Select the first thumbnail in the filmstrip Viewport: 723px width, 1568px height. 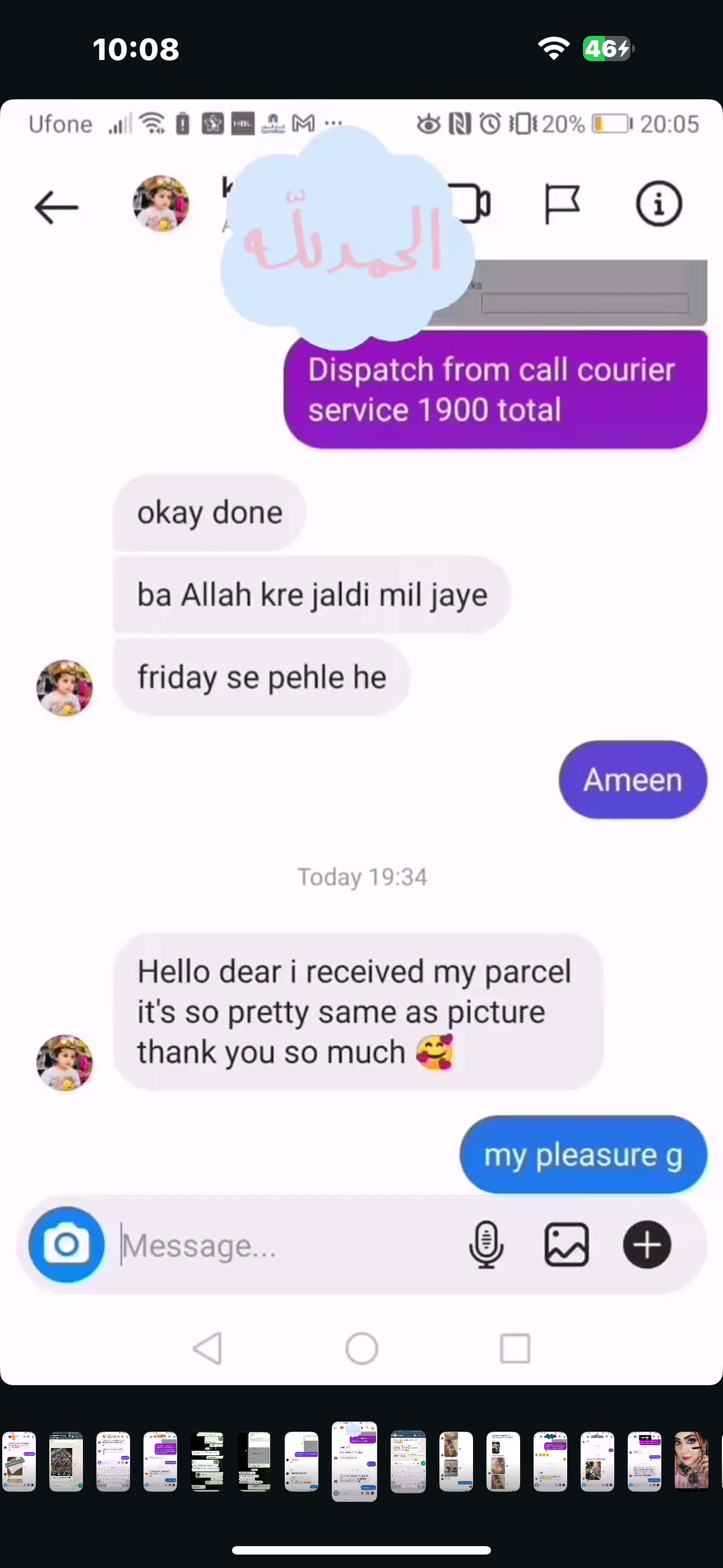tap(19, 1461)
